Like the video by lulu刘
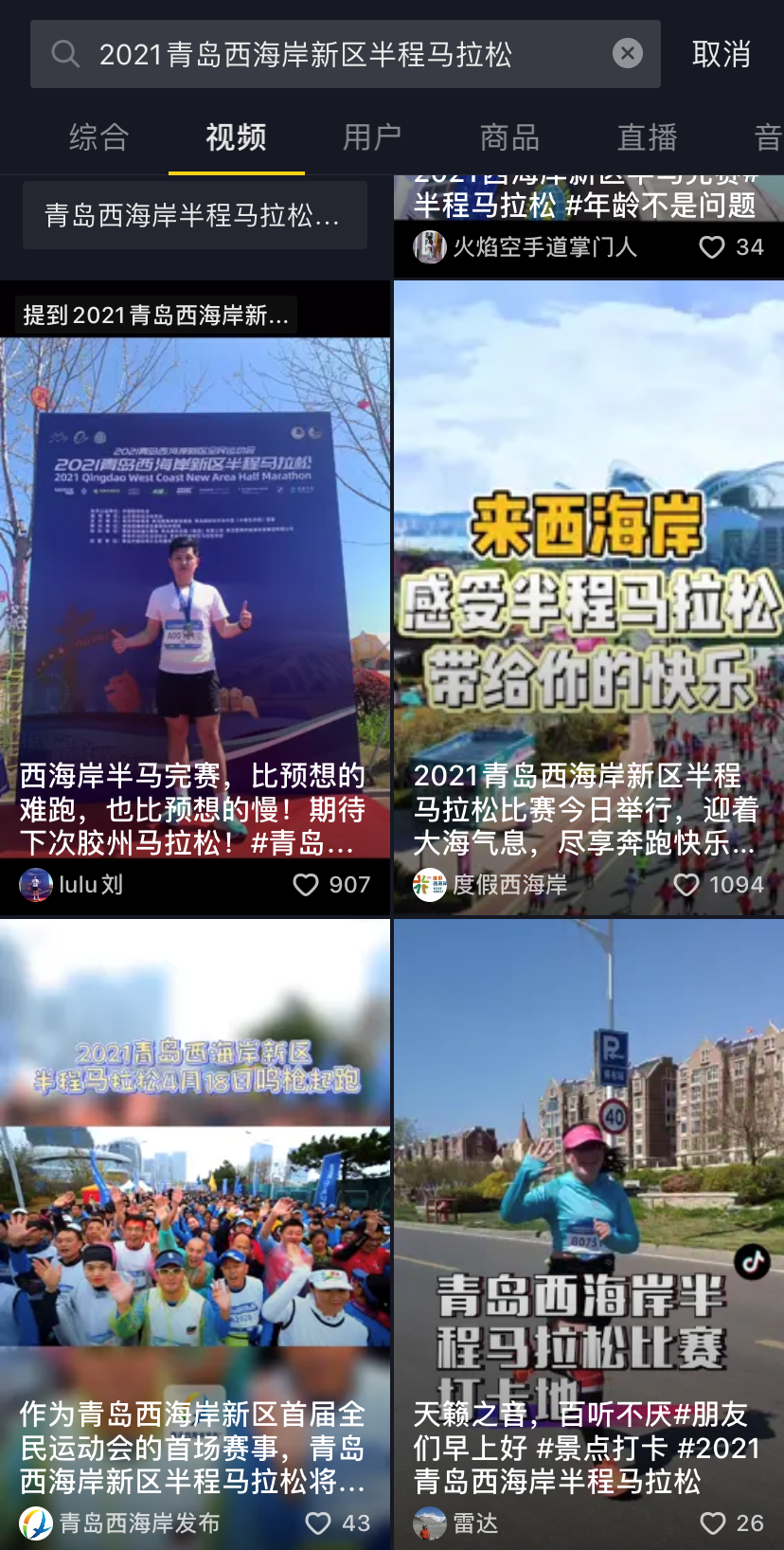 click(x=306, y=885)
